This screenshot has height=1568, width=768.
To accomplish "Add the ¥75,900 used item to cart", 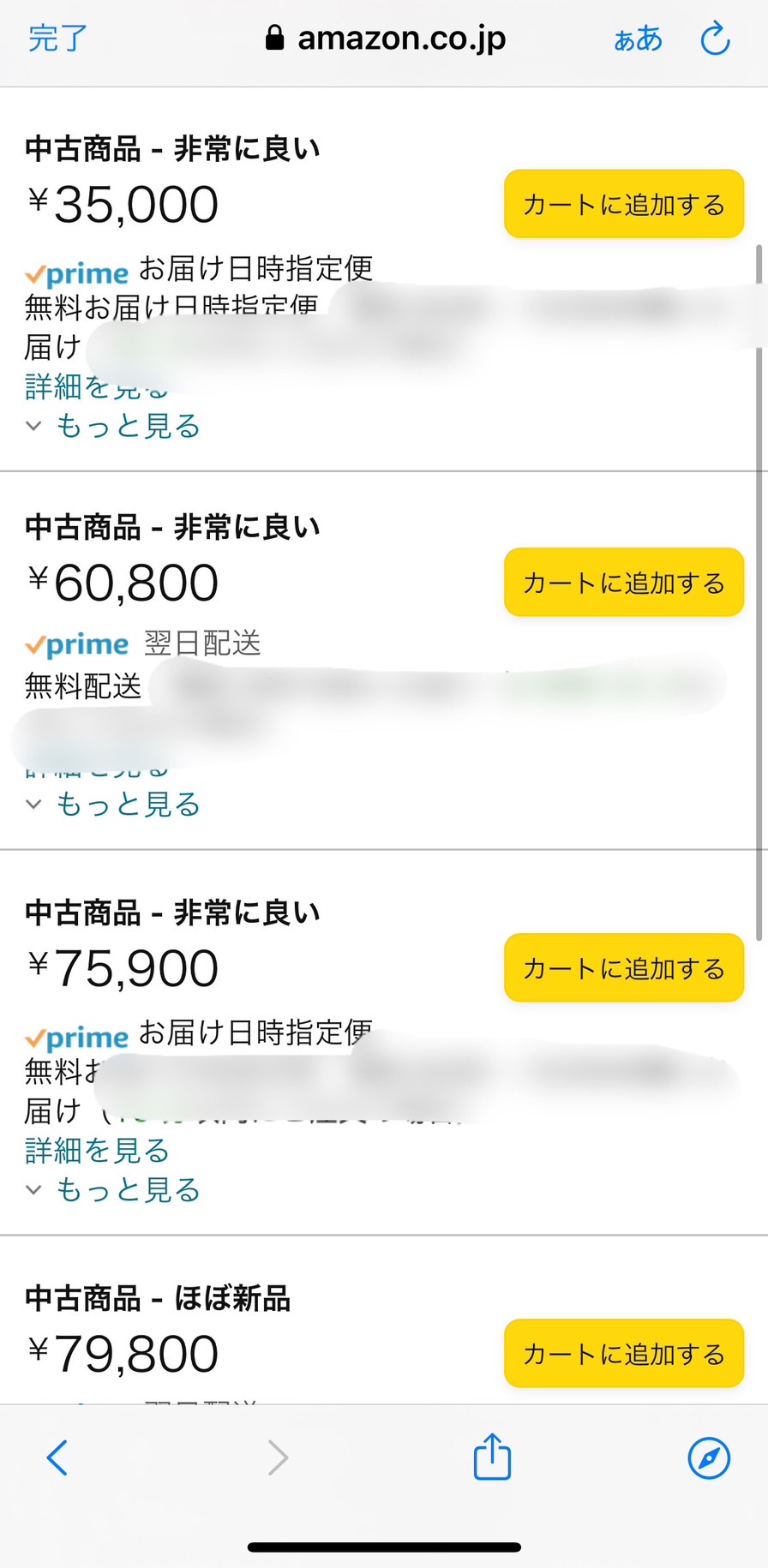I will point(624,968).
